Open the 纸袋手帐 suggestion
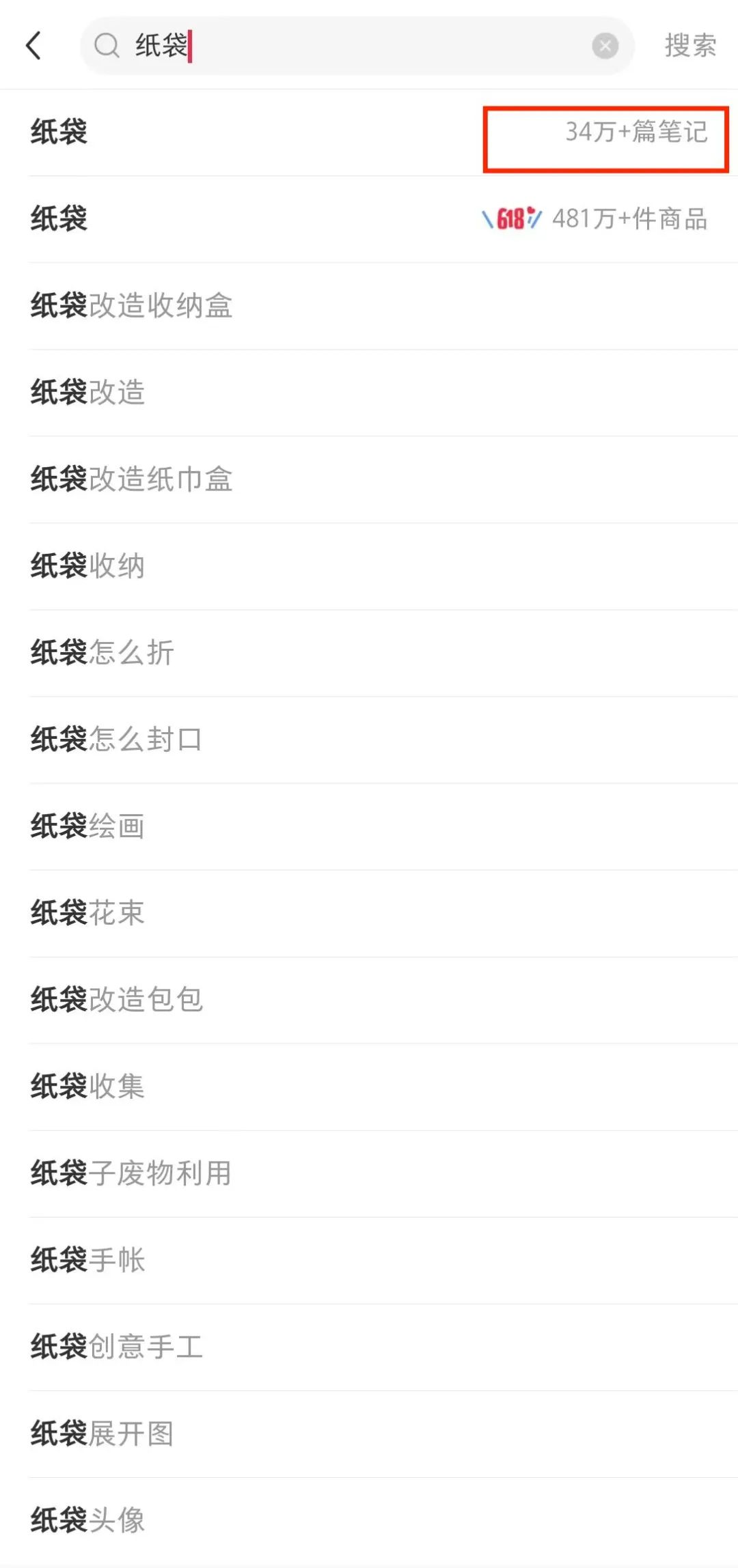Screen dimensions: 738x1568 pos(87,1259)
